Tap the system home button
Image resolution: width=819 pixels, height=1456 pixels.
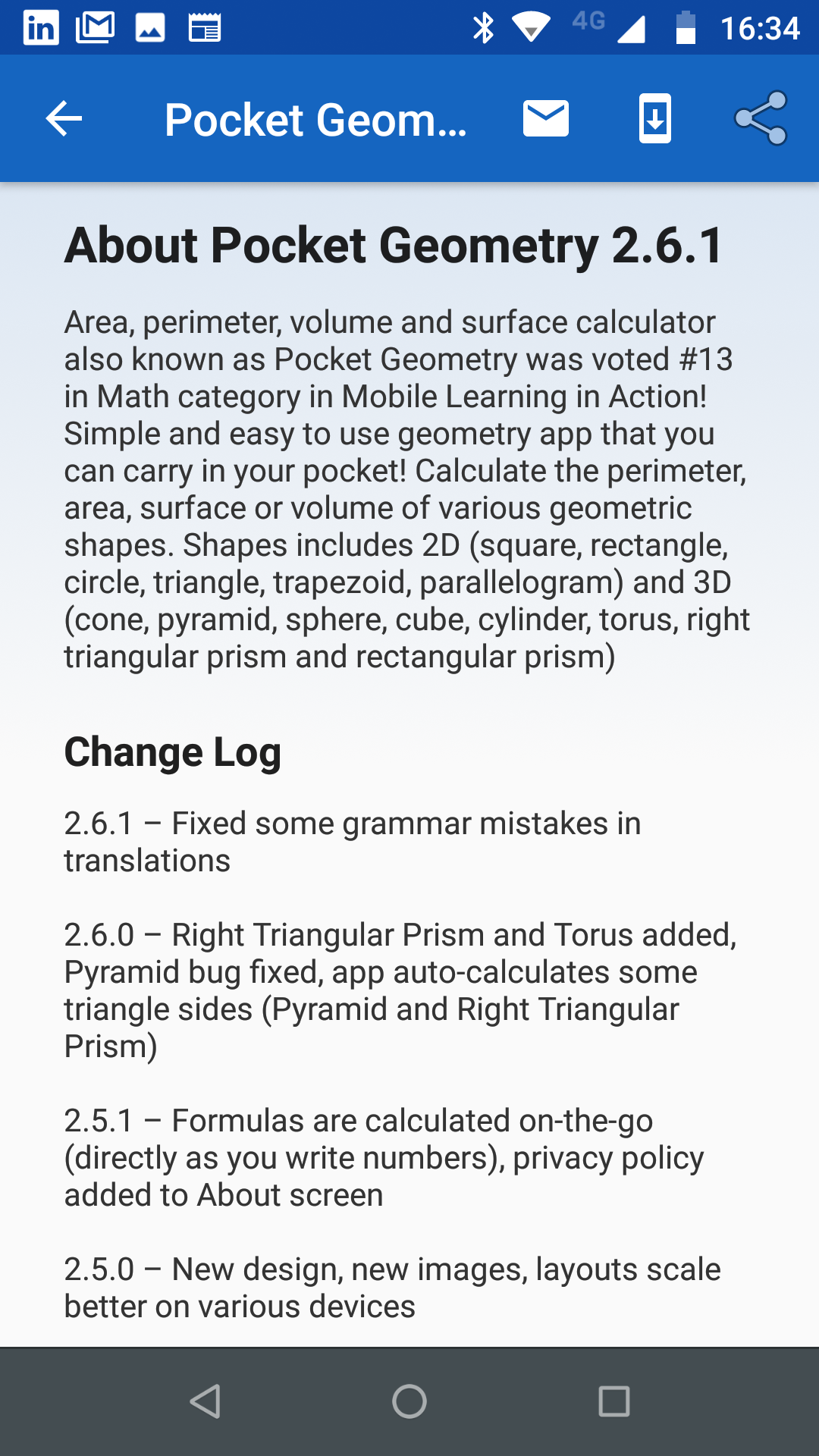[409, 1401]
